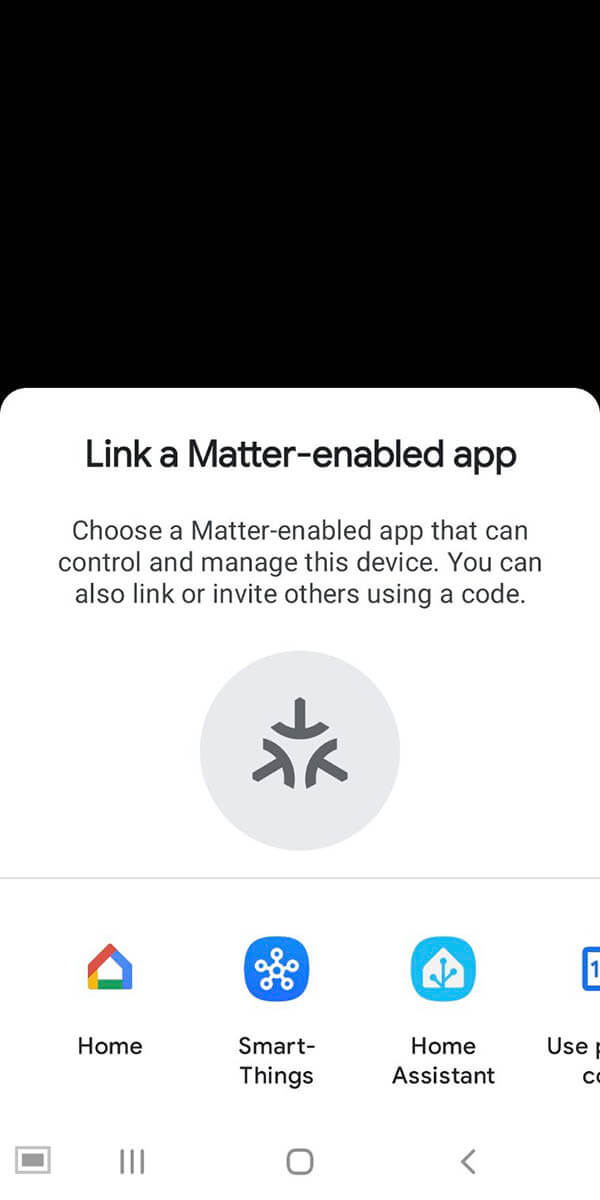Go to the phone's home screen

[300, 1161]
